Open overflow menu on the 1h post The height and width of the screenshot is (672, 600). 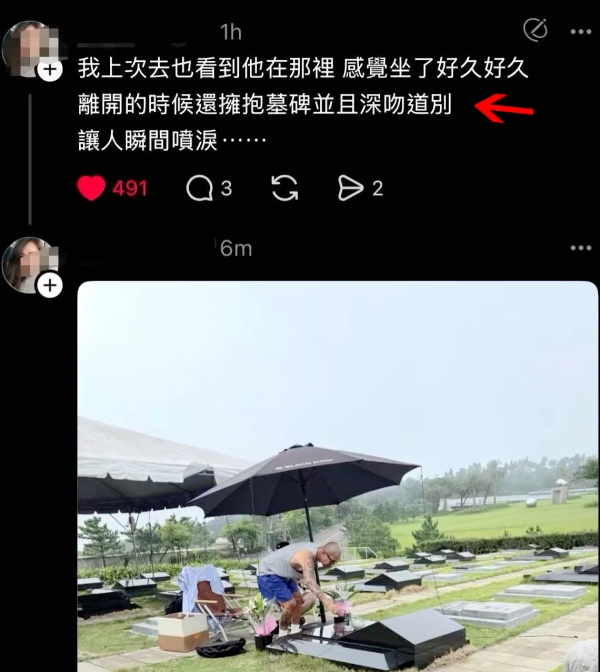pos(581,31)
